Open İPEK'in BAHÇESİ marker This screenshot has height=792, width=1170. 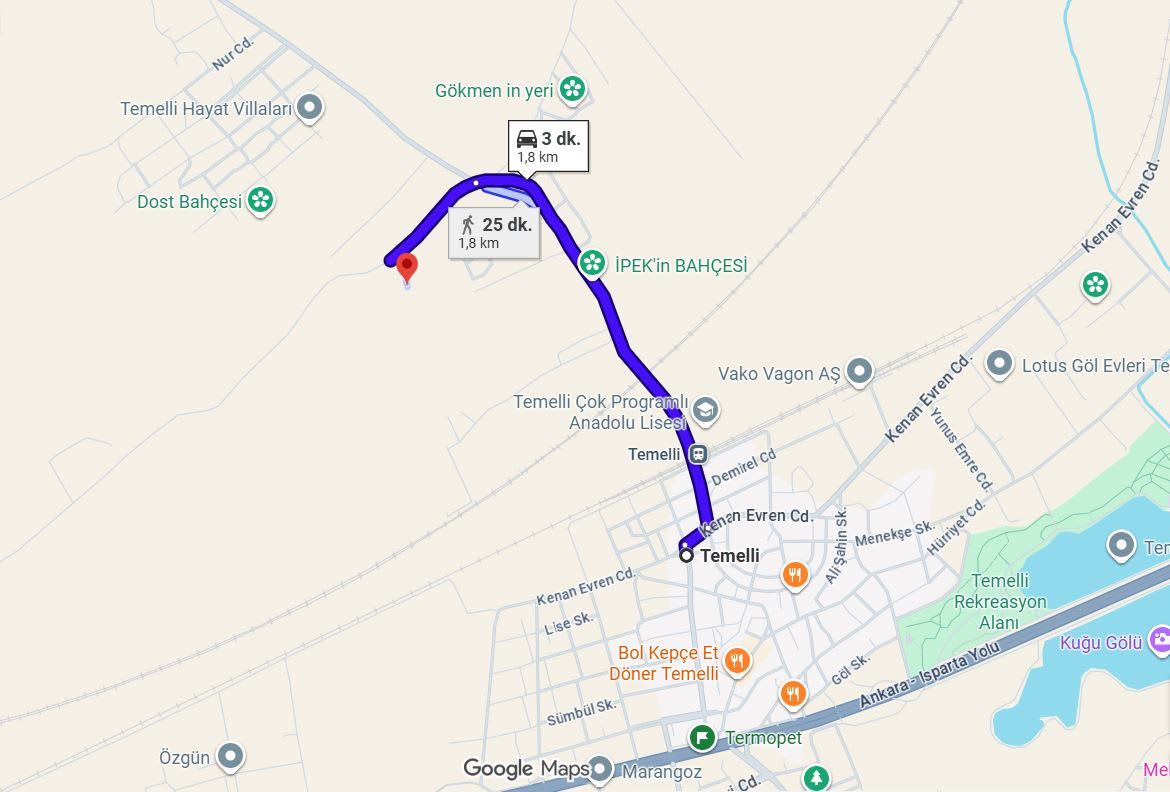[593, 264]
